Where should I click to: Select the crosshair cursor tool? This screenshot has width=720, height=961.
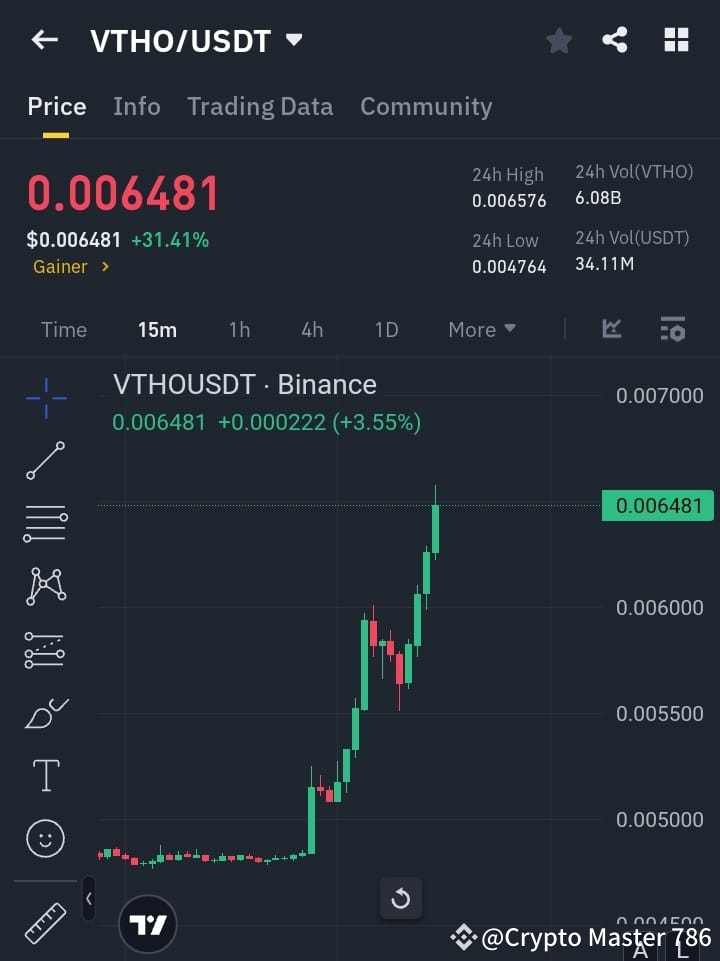45,398
